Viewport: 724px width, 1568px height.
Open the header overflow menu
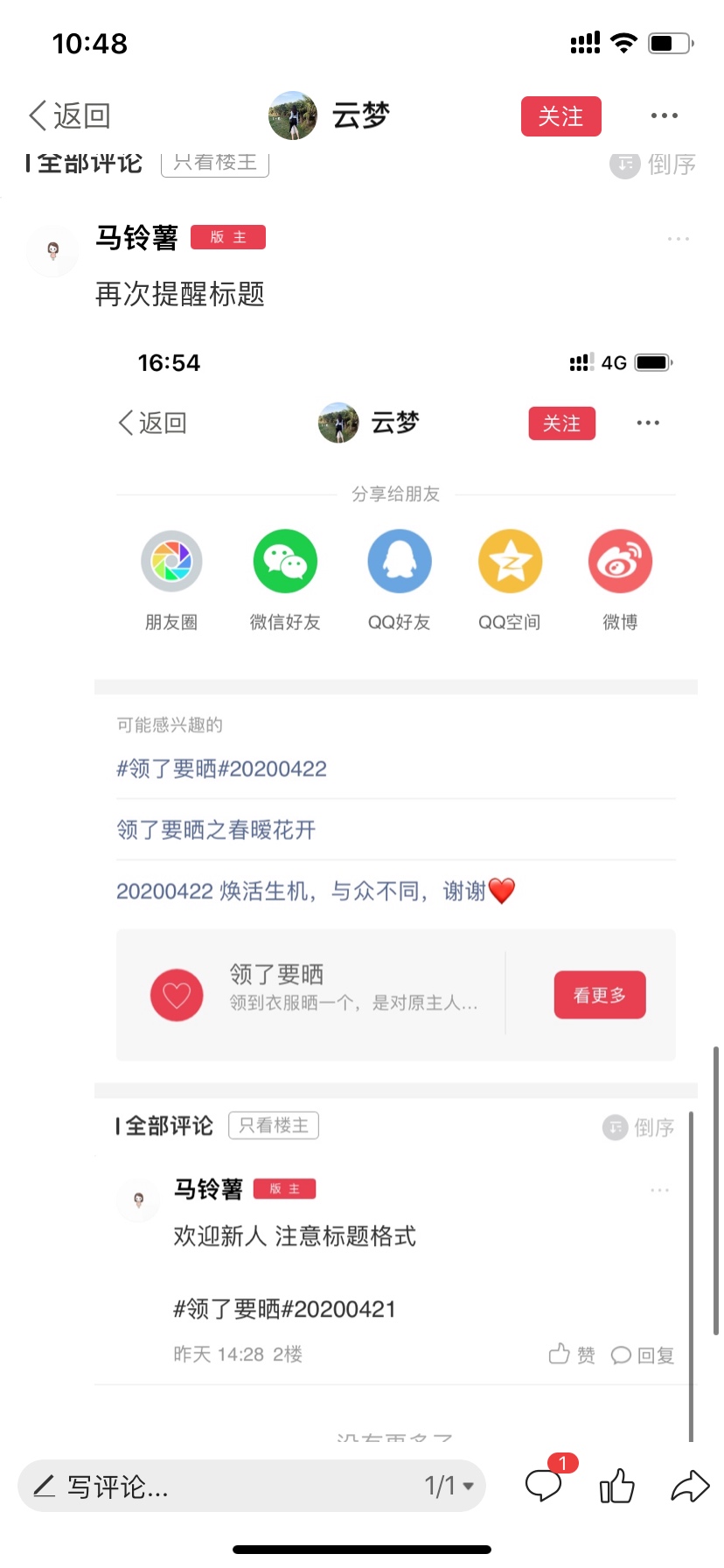click(x=664, y=115)
